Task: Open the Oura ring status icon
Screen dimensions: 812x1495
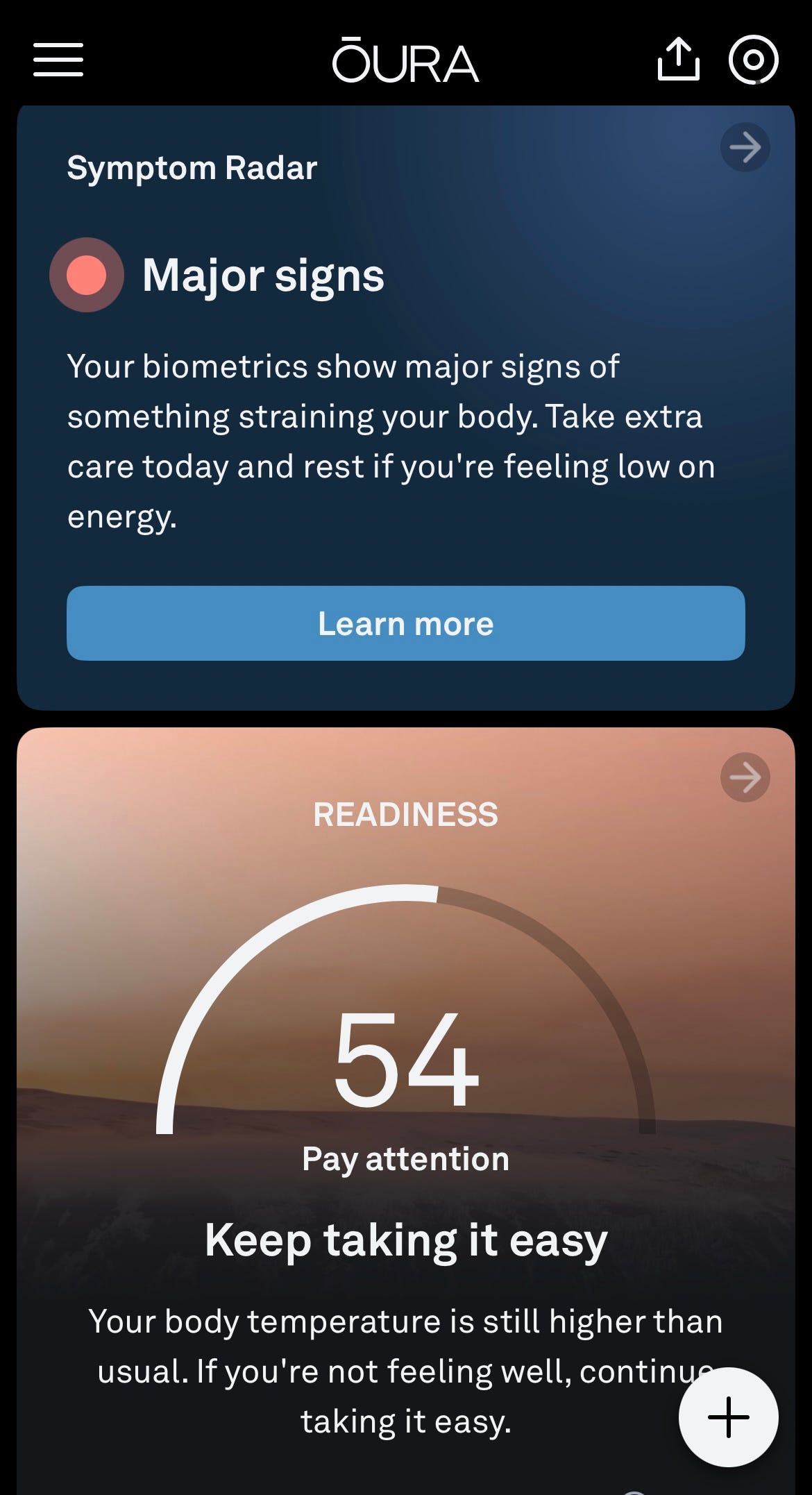Action: point(753,60)
